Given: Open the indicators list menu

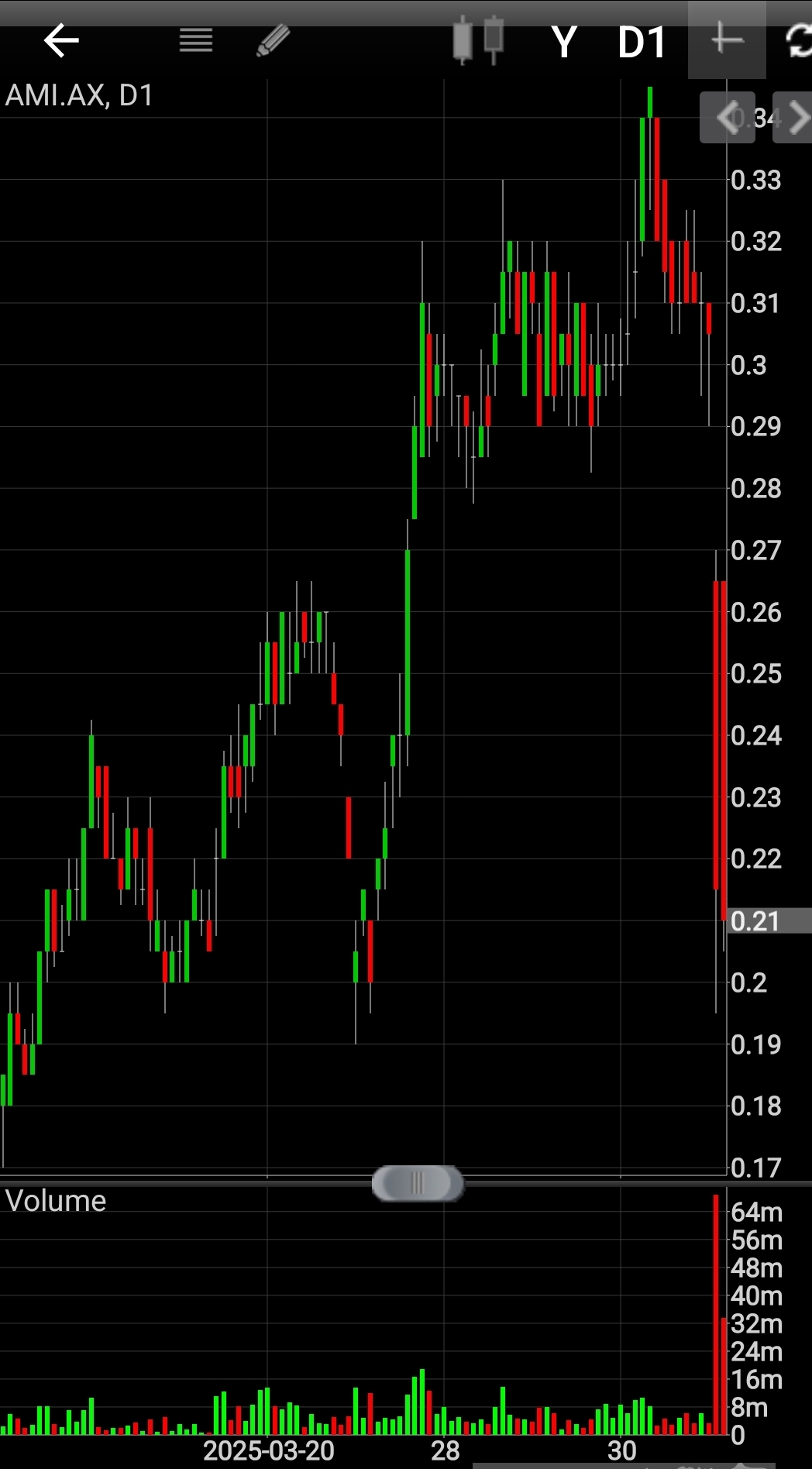Looking at the screenshot, I should click(195, 41).
